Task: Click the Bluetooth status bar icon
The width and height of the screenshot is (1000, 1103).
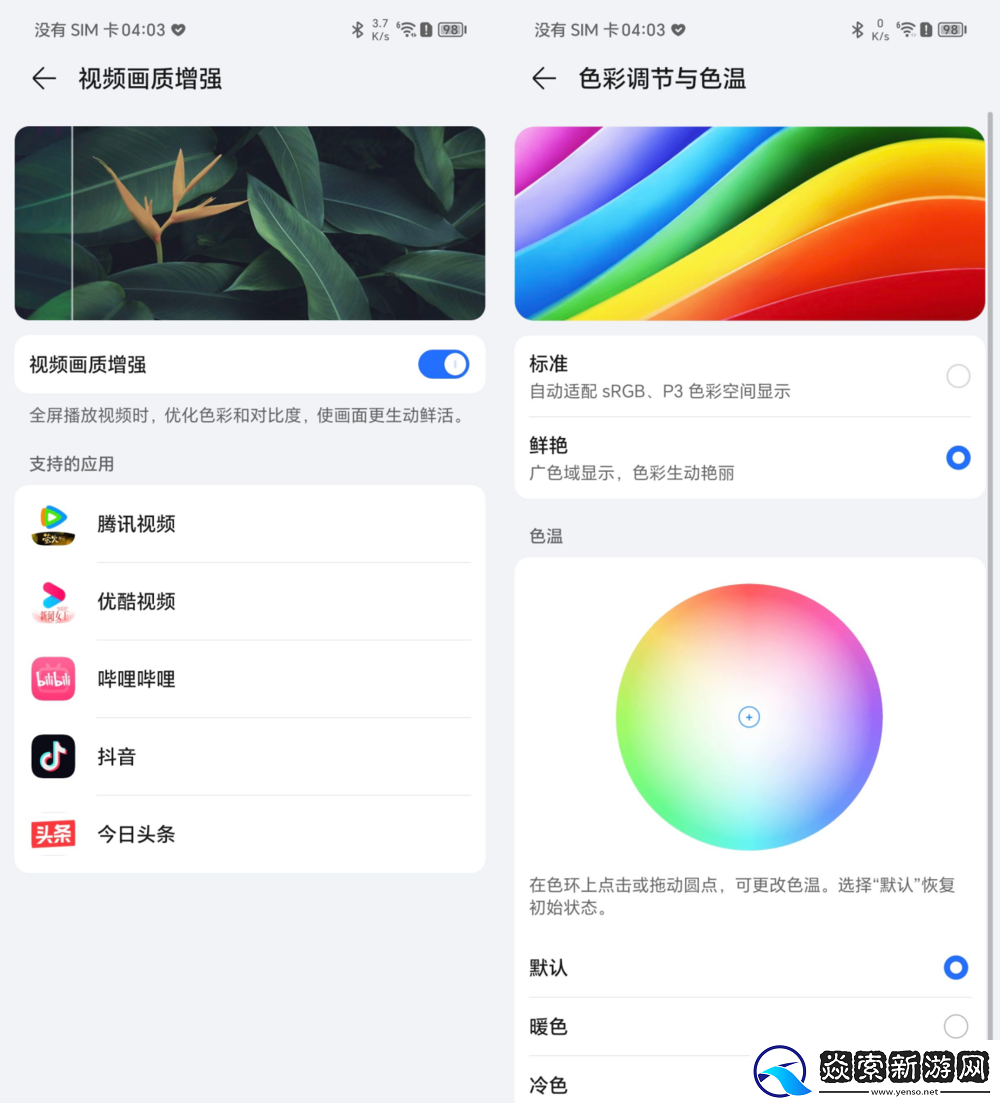Action: coord(358,30)
